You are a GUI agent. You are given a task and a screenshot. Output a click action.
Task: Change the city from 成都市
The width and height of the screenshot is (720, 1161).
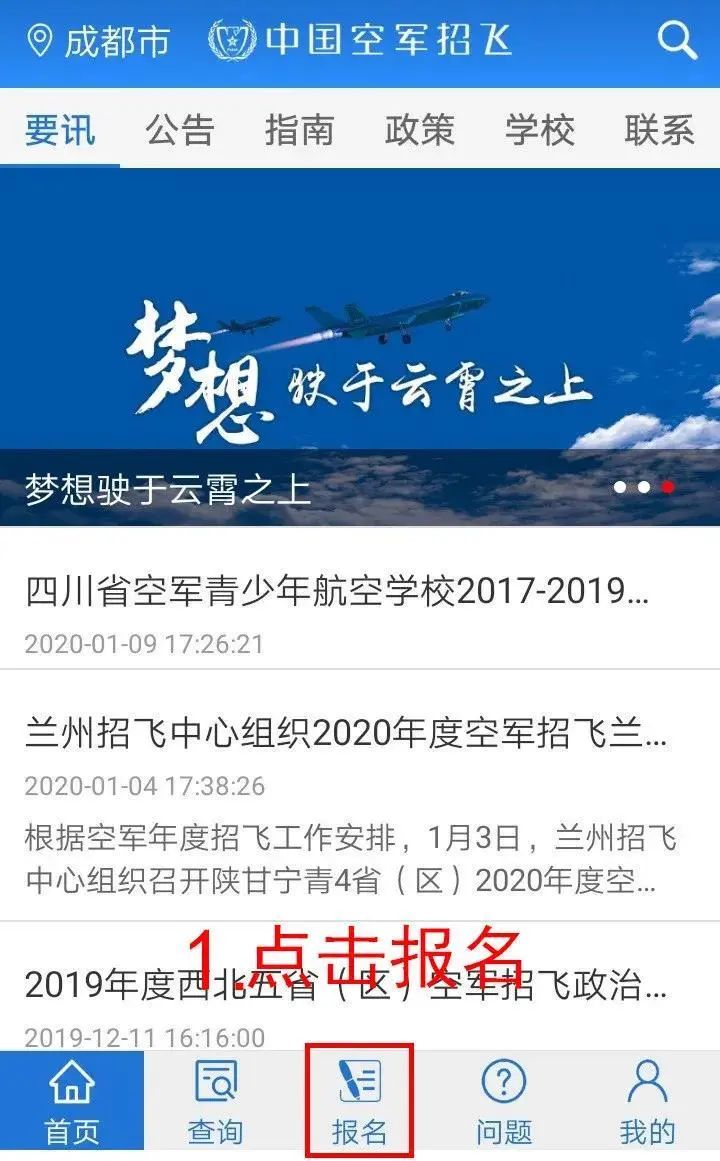tap(98, 42)
